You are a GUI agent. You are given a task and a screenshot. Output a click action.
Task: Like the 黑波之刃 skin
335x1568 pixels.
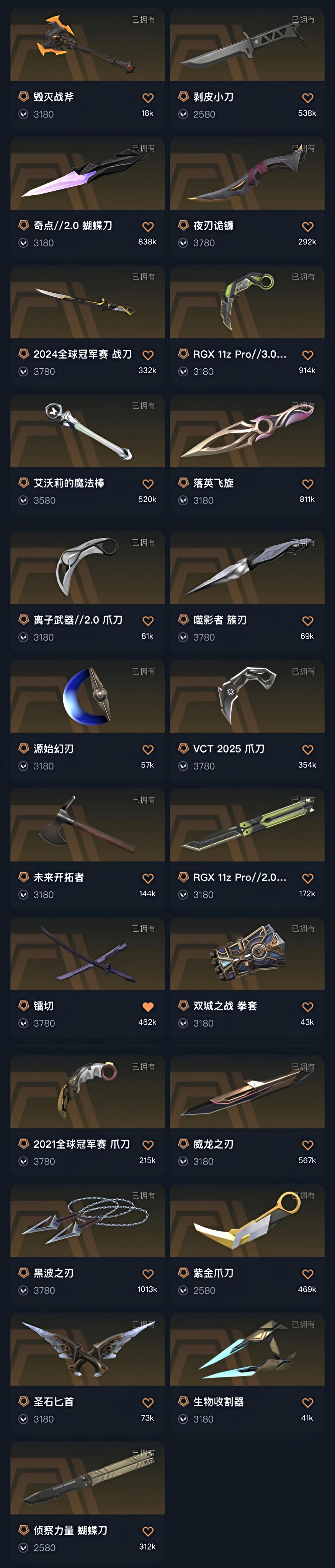pyautogui.click(x=148, y=1274)
